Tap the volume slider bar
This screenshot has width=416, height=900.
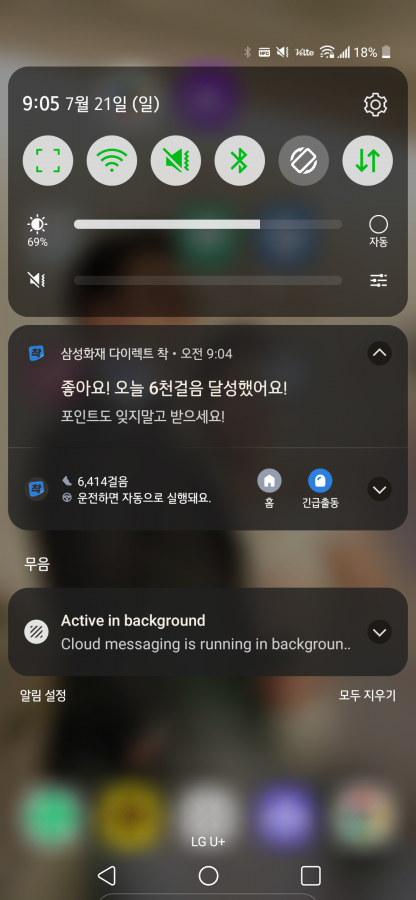coord(208,280)
